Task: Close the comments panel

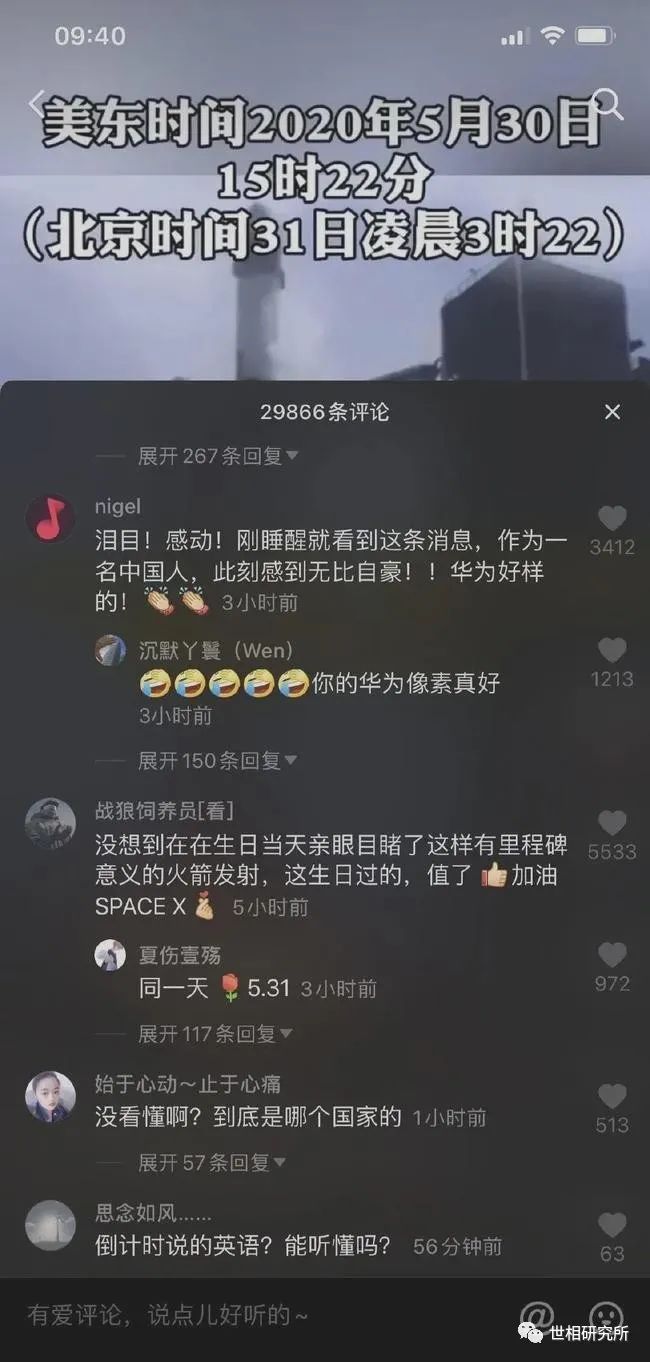Action: (612, 412)
